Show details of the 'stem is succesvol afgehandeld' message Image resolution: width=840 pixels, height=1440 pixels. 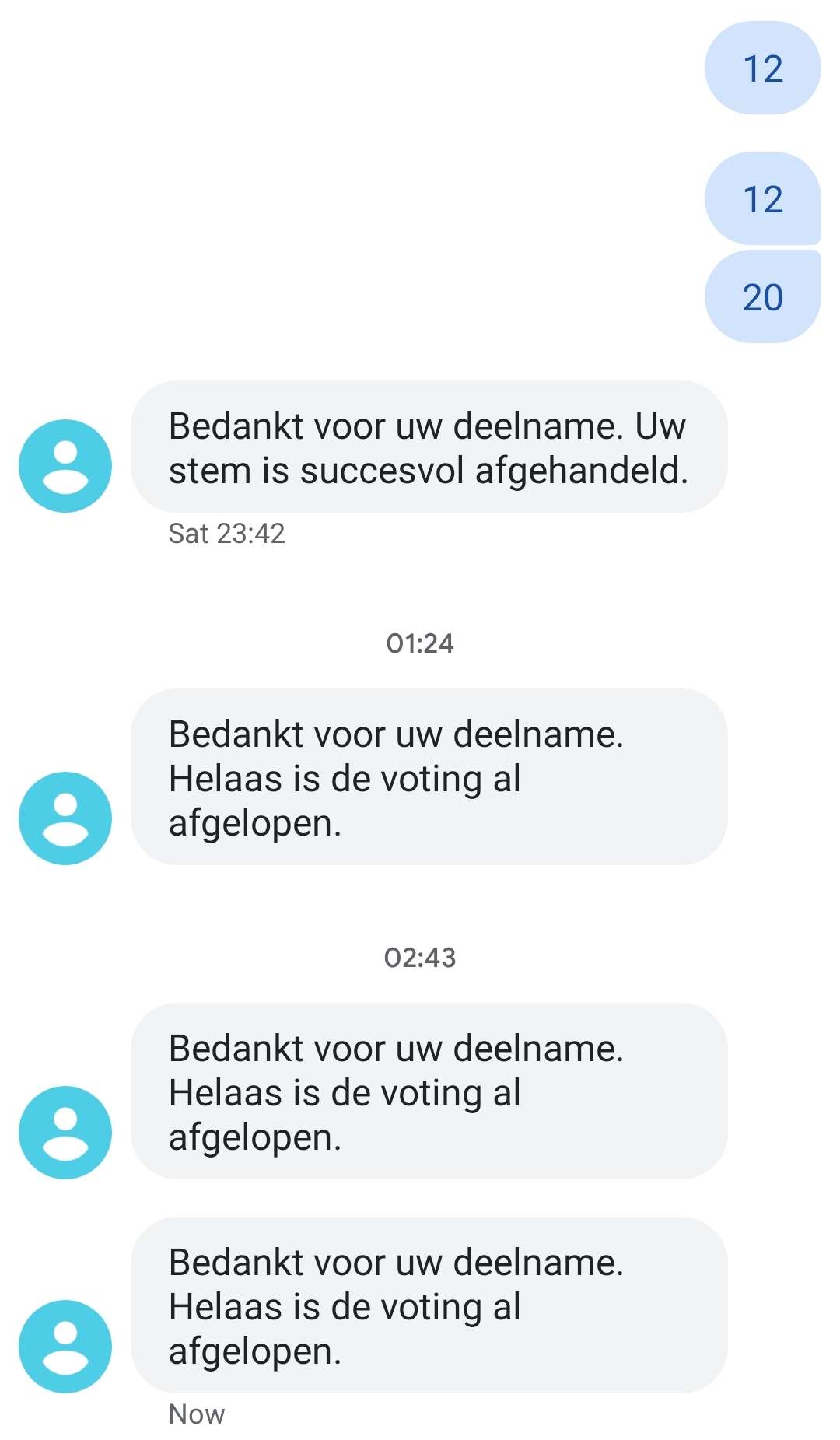coord(428,447)
